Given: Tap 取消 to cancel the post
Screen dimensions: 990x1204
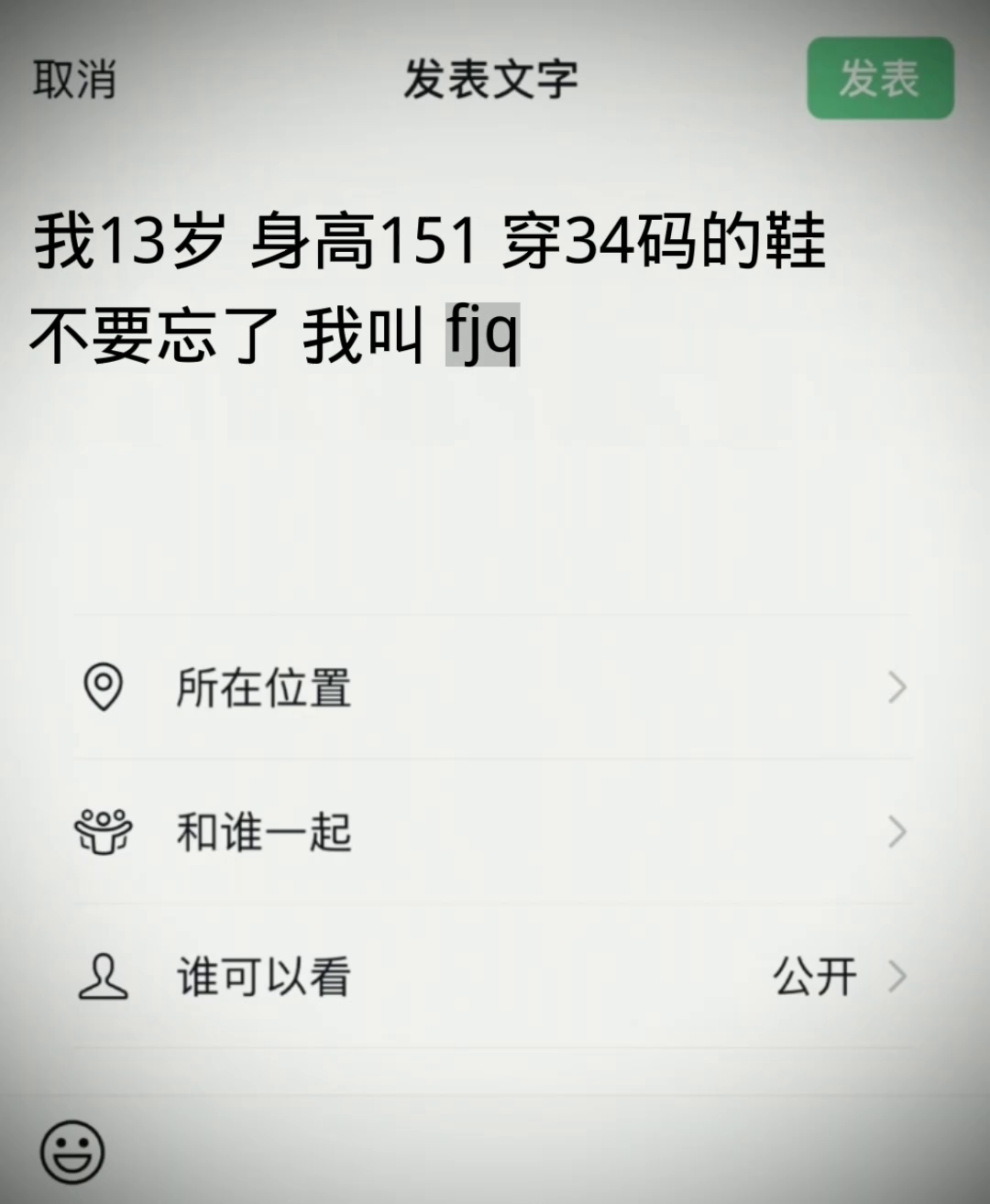Looking at the screenshot, I should (x=74, y=79).
